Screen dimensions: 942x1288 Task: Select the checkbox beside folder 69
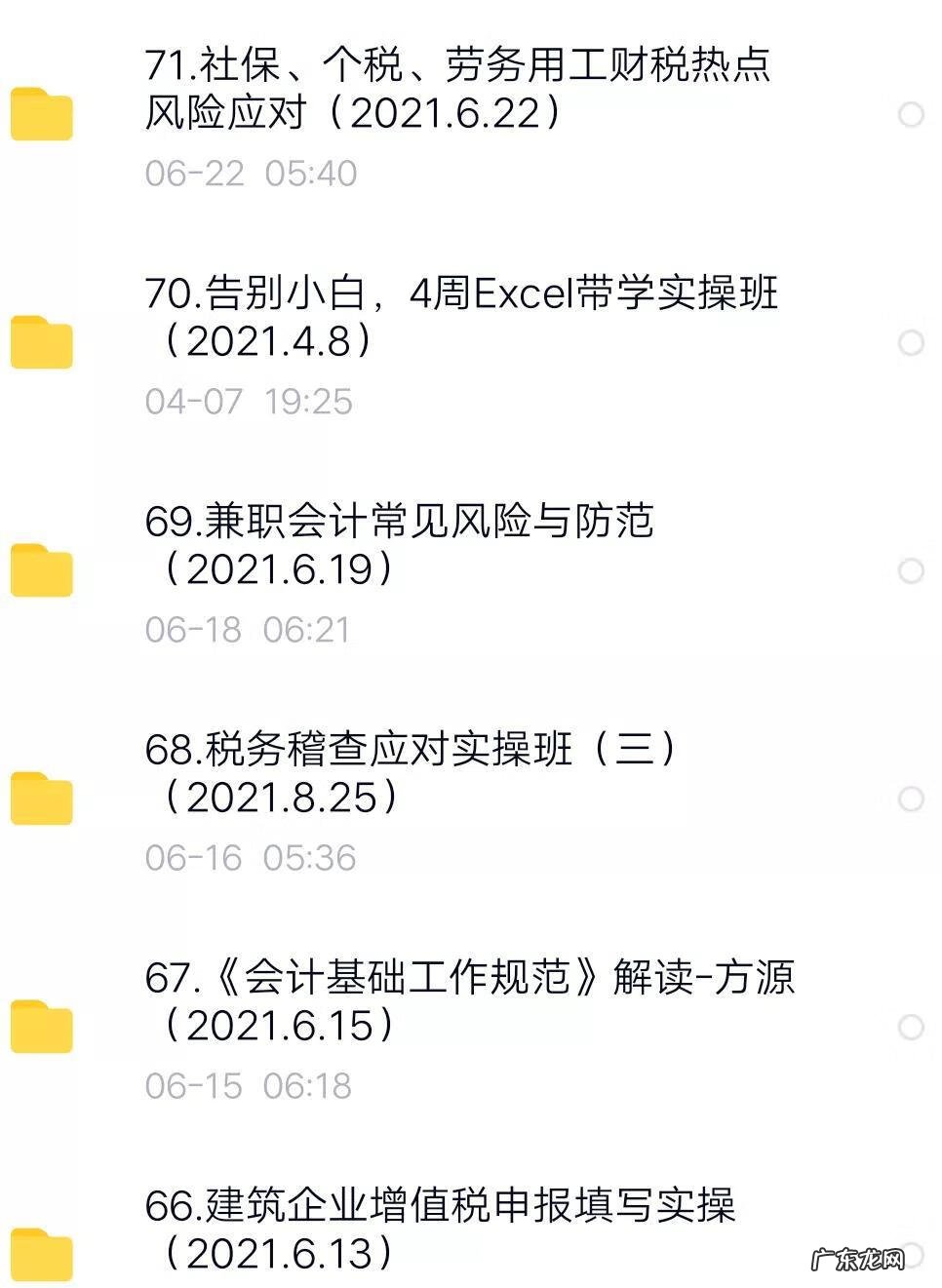[x=911, y=571]
